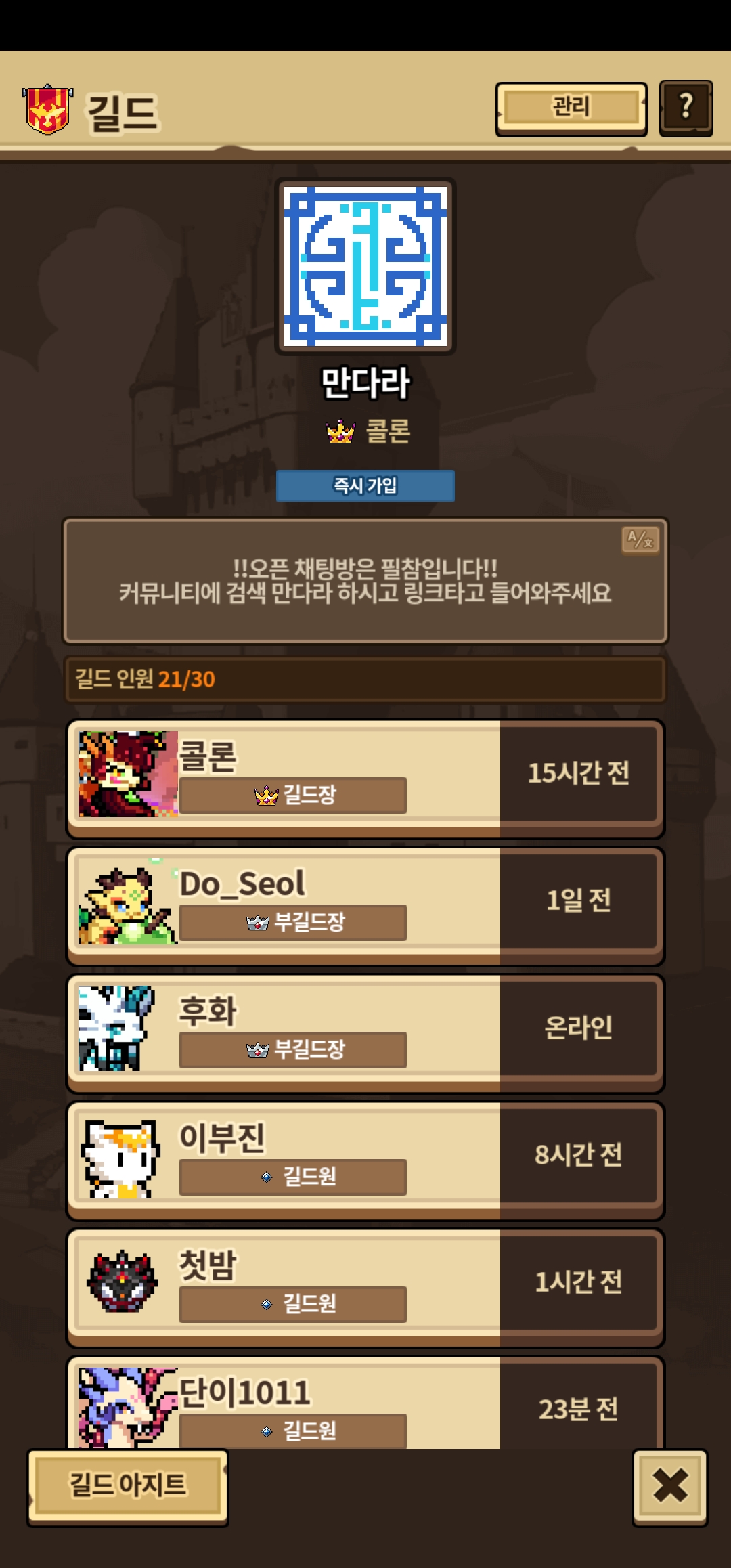Image resolution: width=731 pixels, height=1568 pixels.
Task: Close the guild screen with X
Action: tap(669, 1486)
